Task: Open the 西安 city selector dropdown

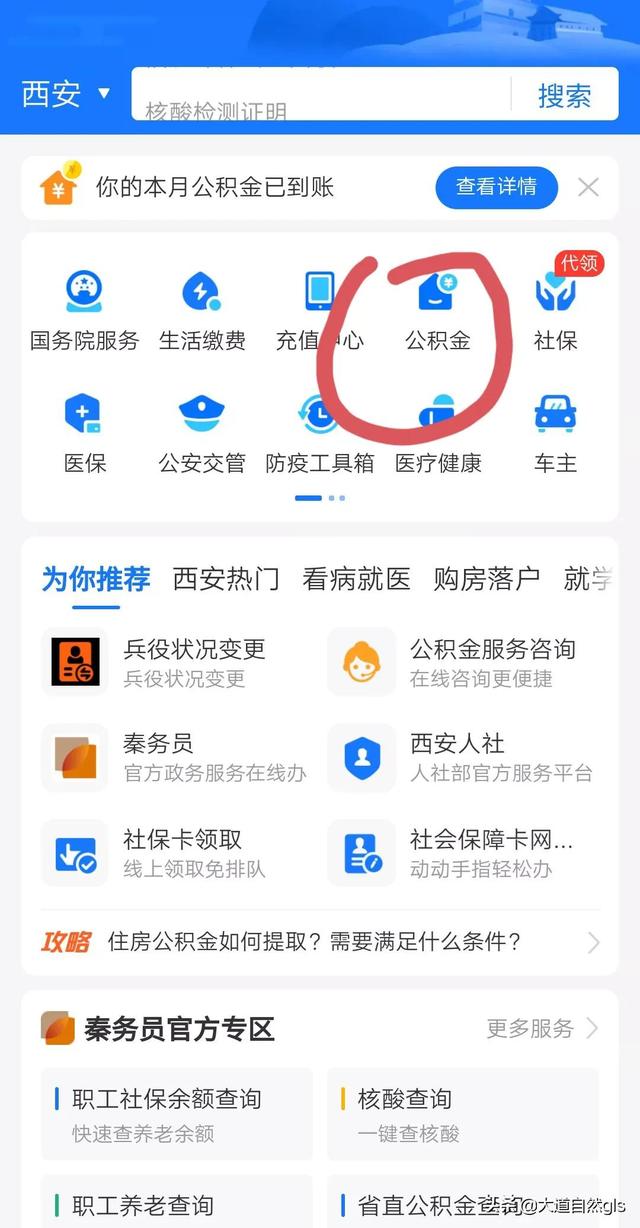Action: coord(66,95)
